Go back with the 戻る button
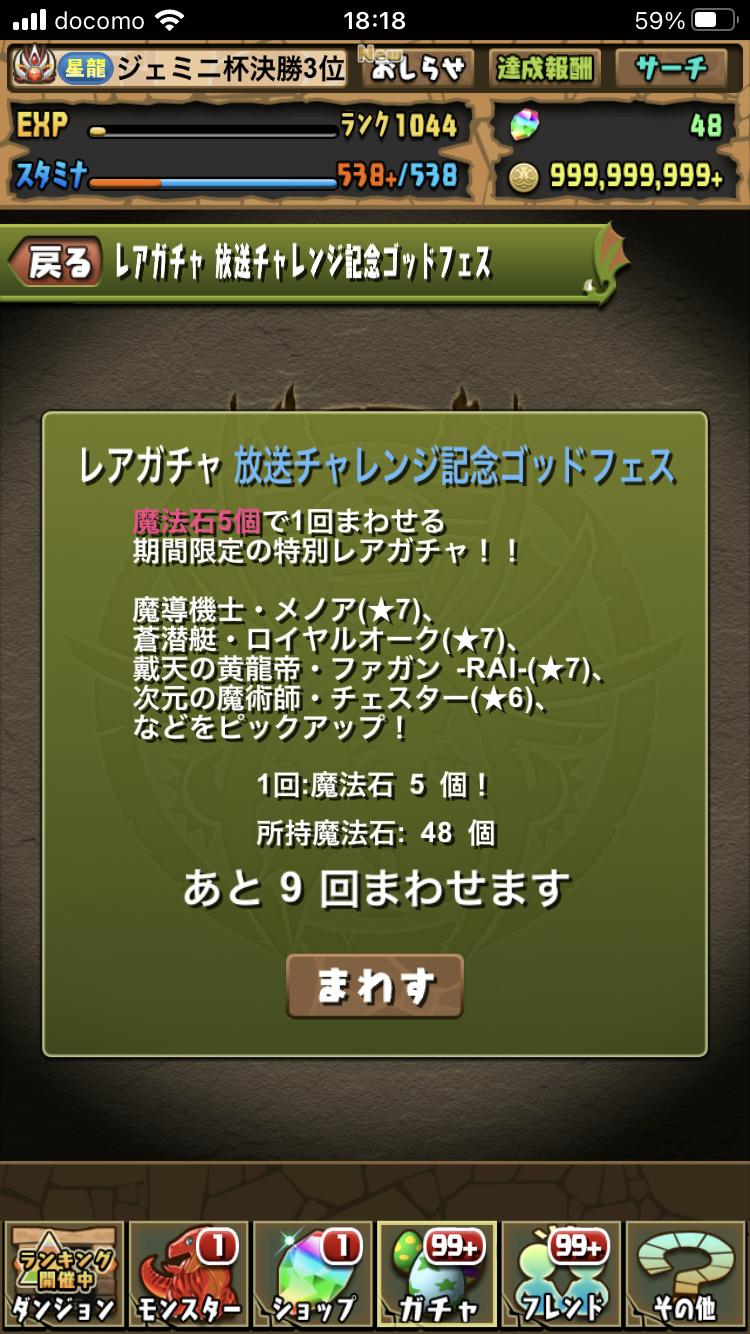 (x=58, y=263)
